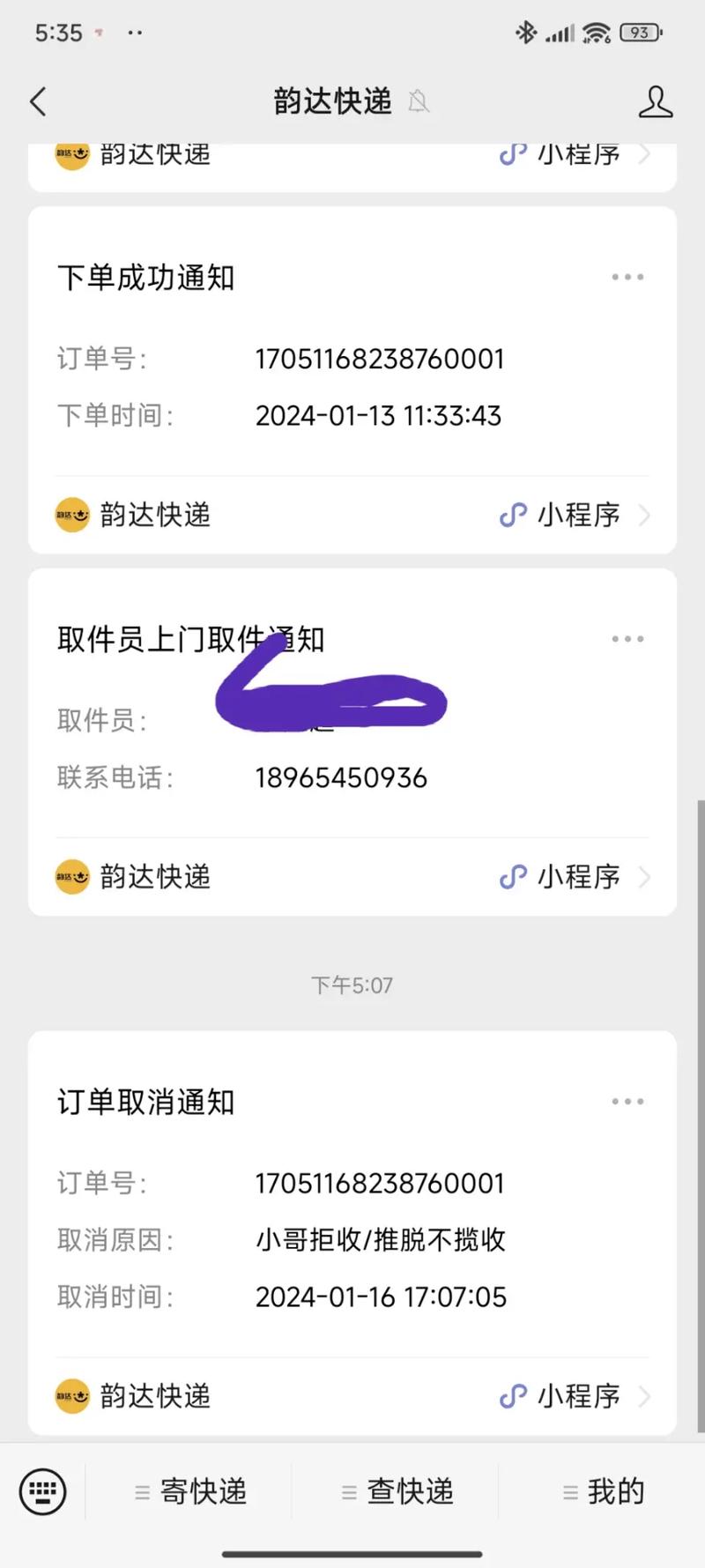This screenshot has height=1568, width=705.
Task: Switch to keyboard input
Action: coord(42,1491)
